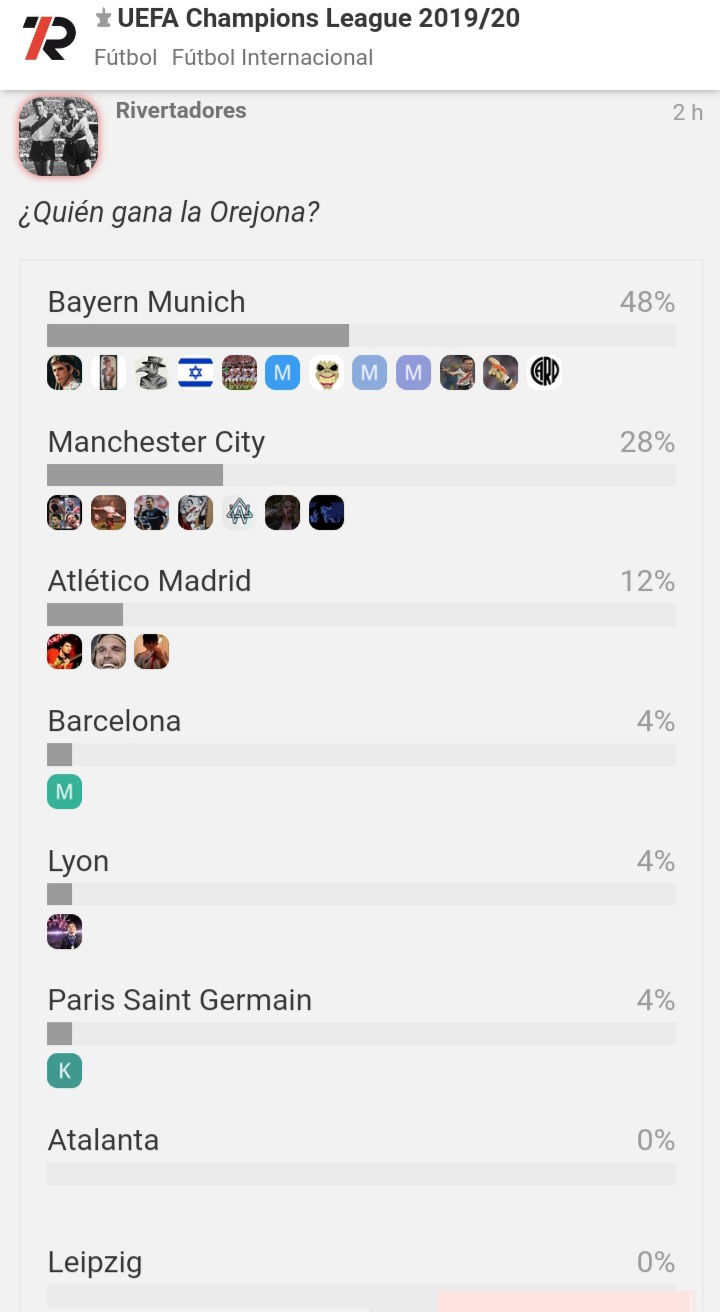Open the Lyon voter's avatar profile

(x=64, y=931)
